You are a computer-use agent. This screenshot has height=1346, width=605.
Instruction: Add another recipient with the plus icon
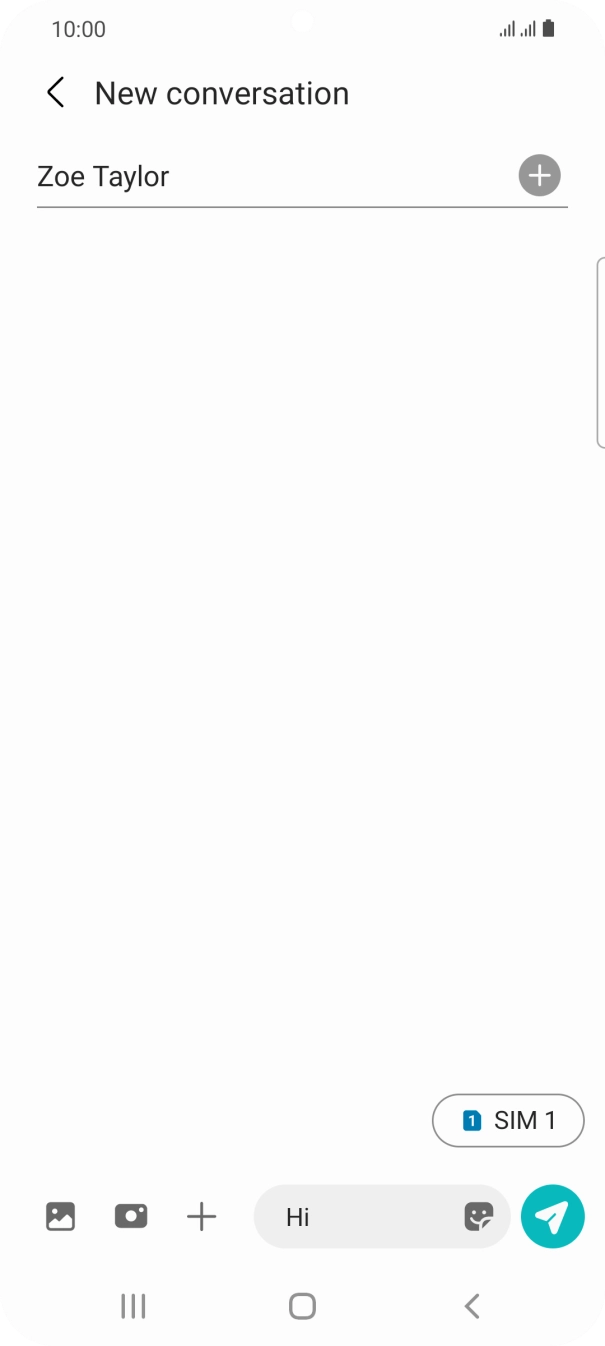click(x=539, y=176)
